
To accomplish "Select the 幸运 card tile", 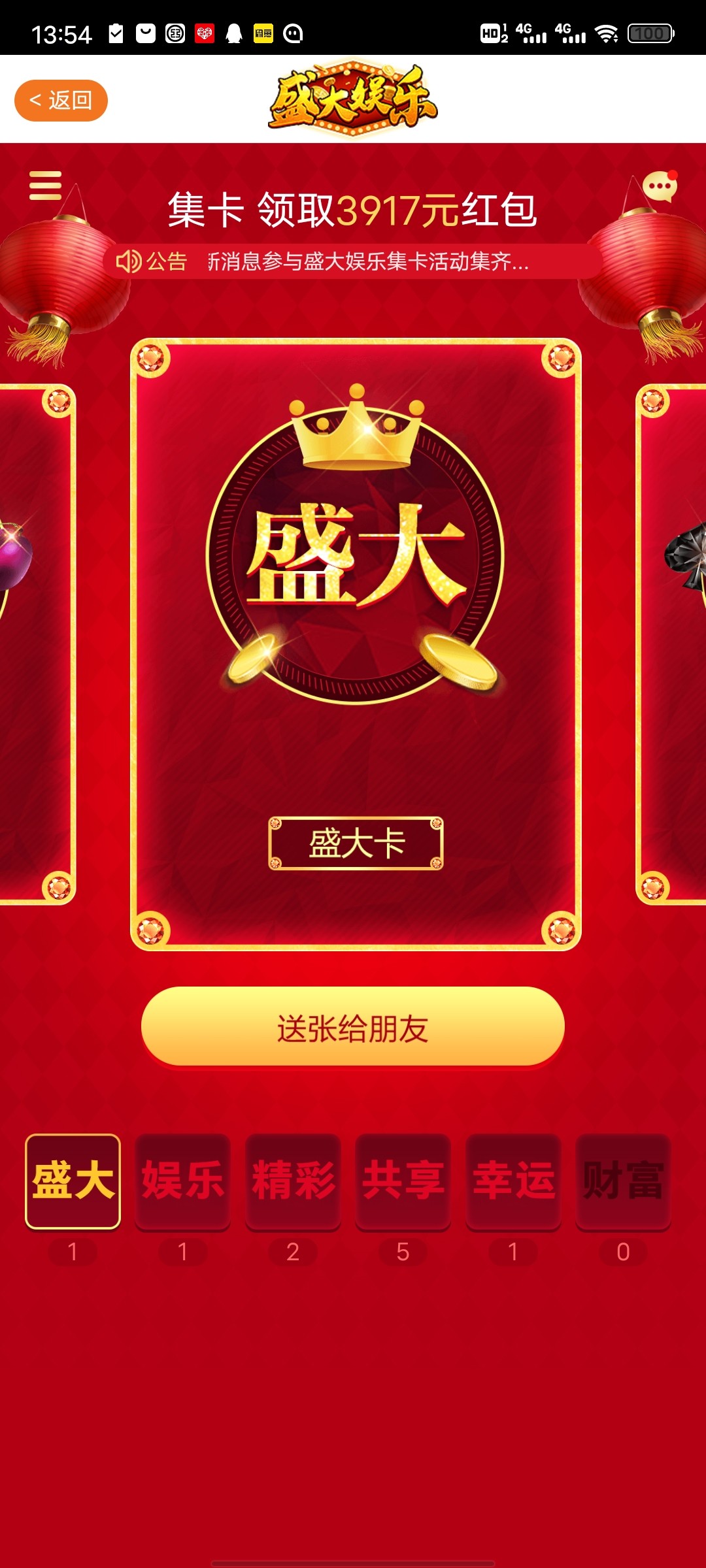I will tap(513, 1181).
